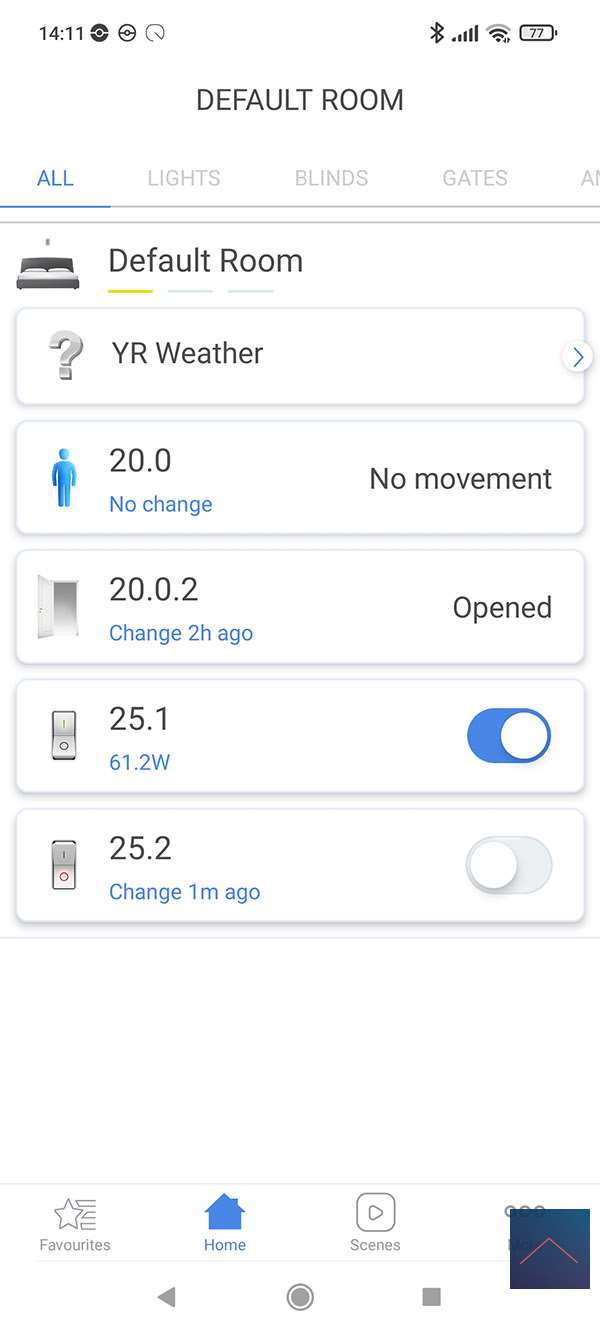Switch to the Gates tab
Image resolution: width=600 pixels, height=1333 pixels.
click(475, 178)
